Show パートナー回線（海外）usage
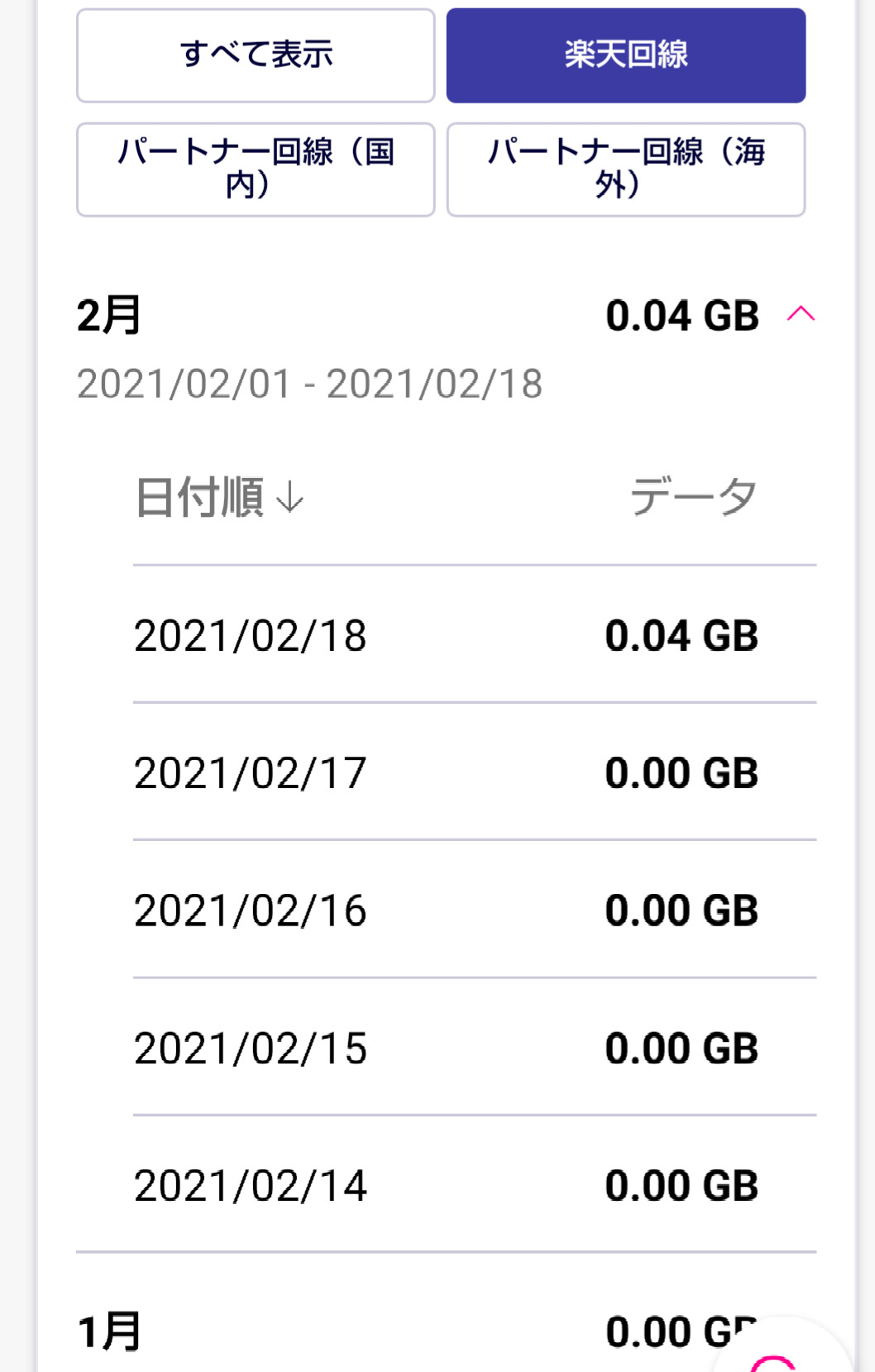The width and height of the screenshot is (875, 1372). (626, 170)
